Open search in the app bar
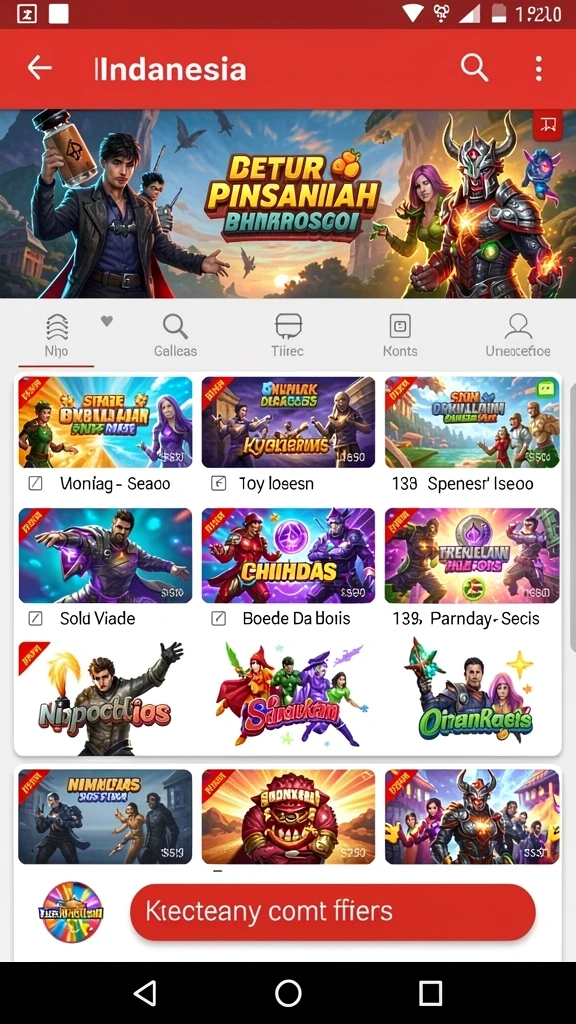Image resolution: width=576 pixels, height=1024 pixels. coord(474,67)
